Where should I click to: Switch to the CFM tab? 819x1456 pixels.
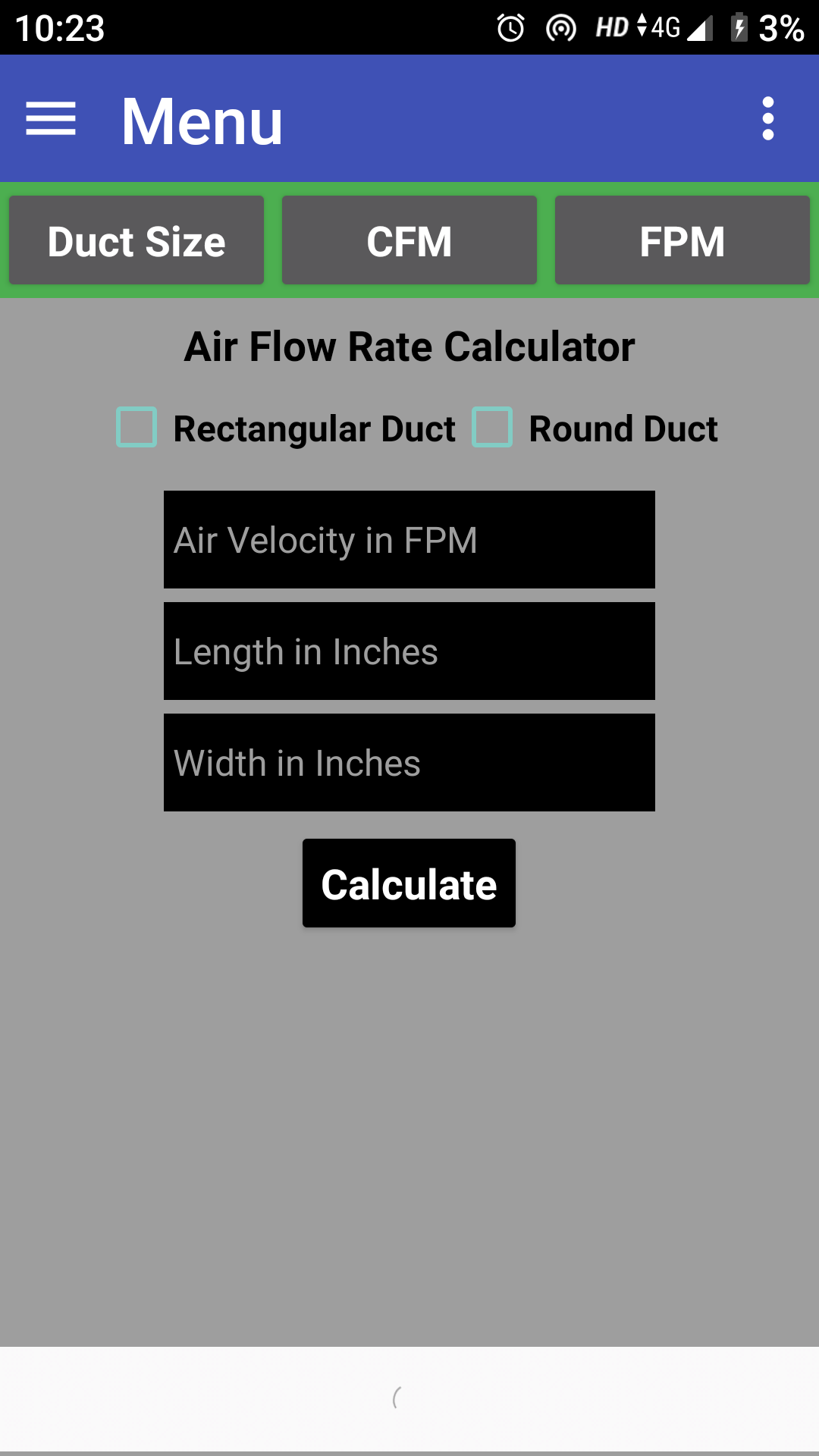pyautogui.click(x=409, y=240)
